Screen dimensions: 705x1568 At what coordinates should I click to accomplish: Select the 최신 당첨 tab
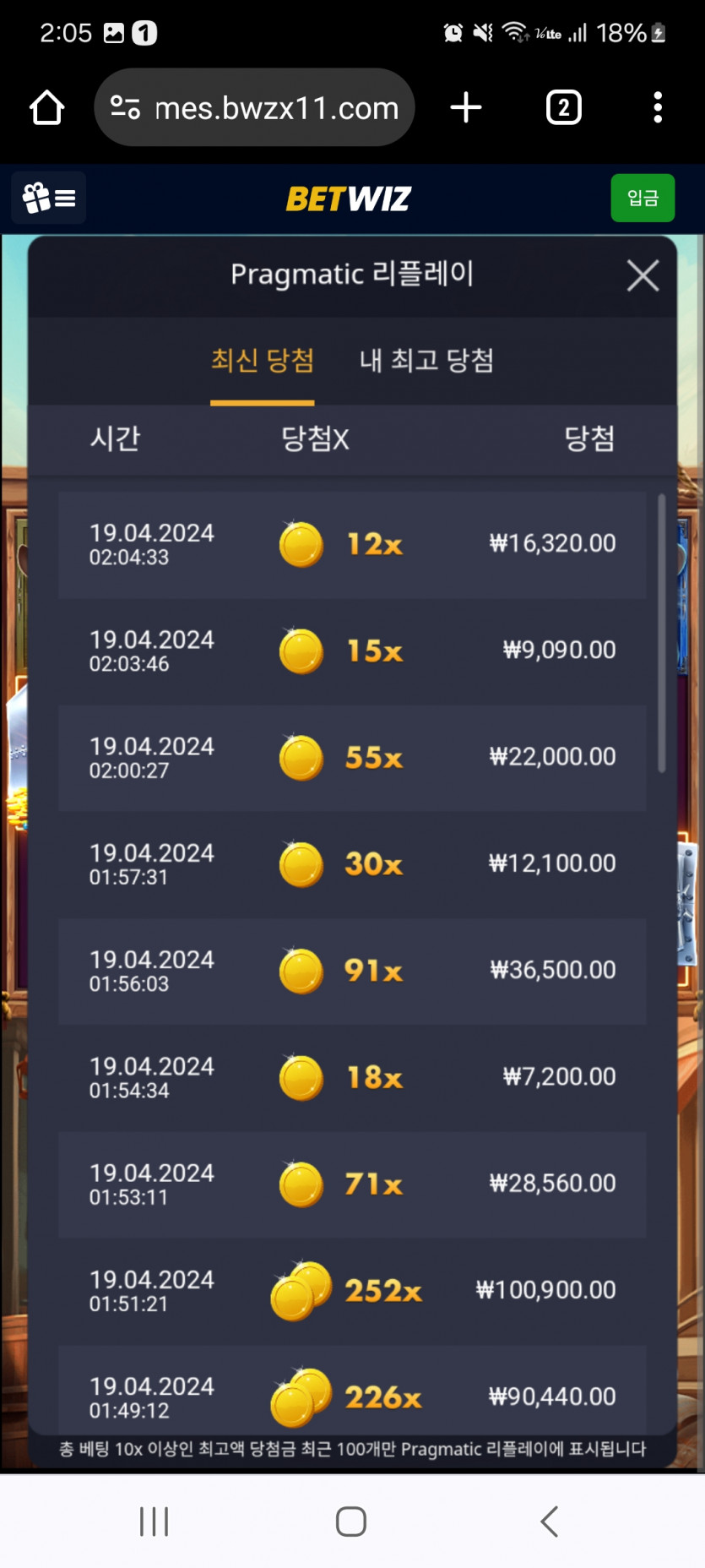click(x=262, y=362)
